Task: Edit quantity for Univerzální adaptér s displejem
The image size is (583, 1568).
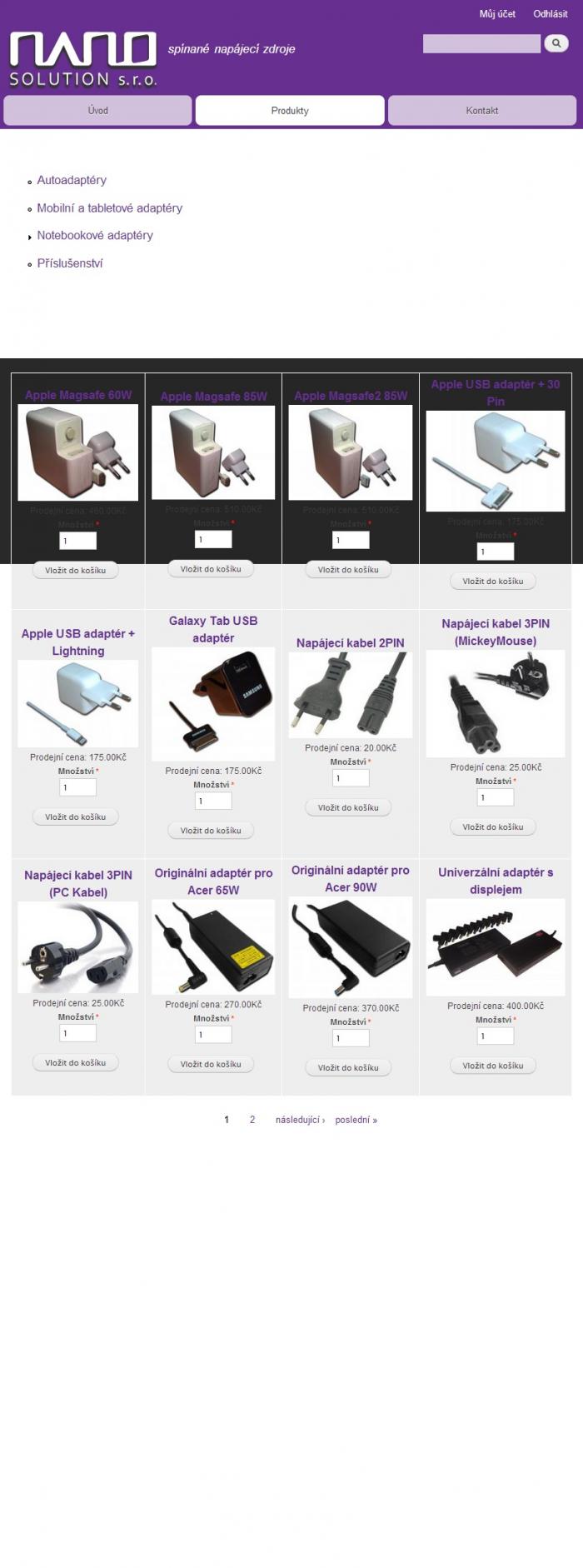Action: pos(496,1036)
